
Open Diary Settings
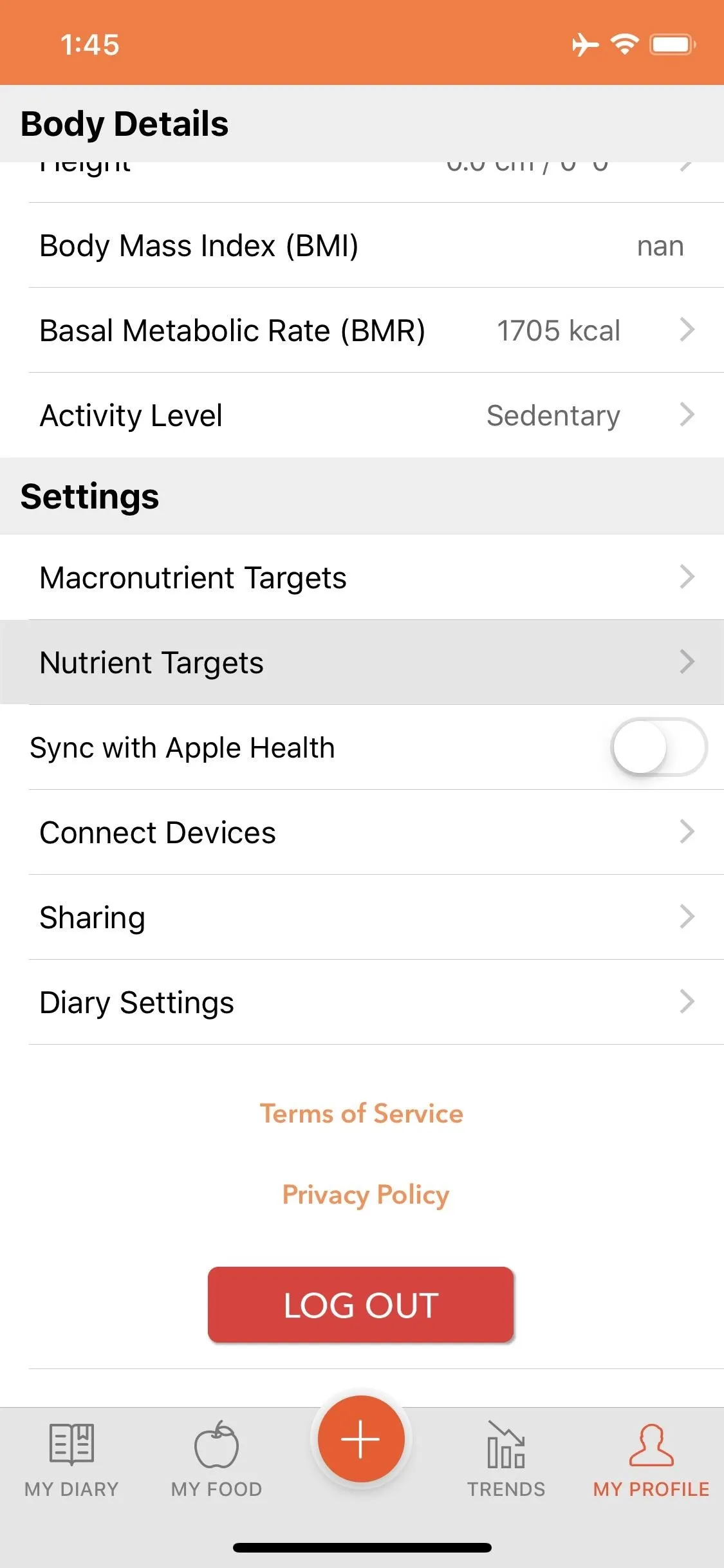coord(362,1002)
